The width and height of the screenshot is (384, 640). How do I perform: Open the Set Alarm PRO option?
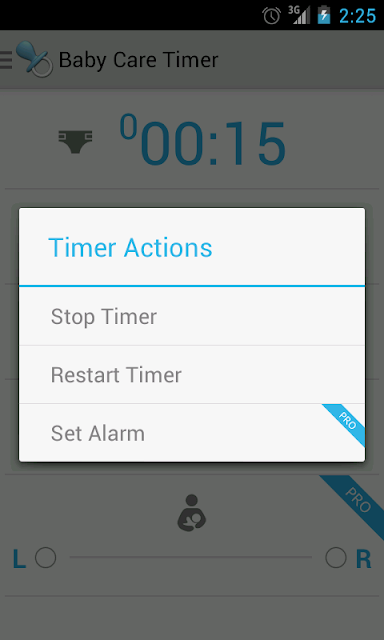[192, 433]
